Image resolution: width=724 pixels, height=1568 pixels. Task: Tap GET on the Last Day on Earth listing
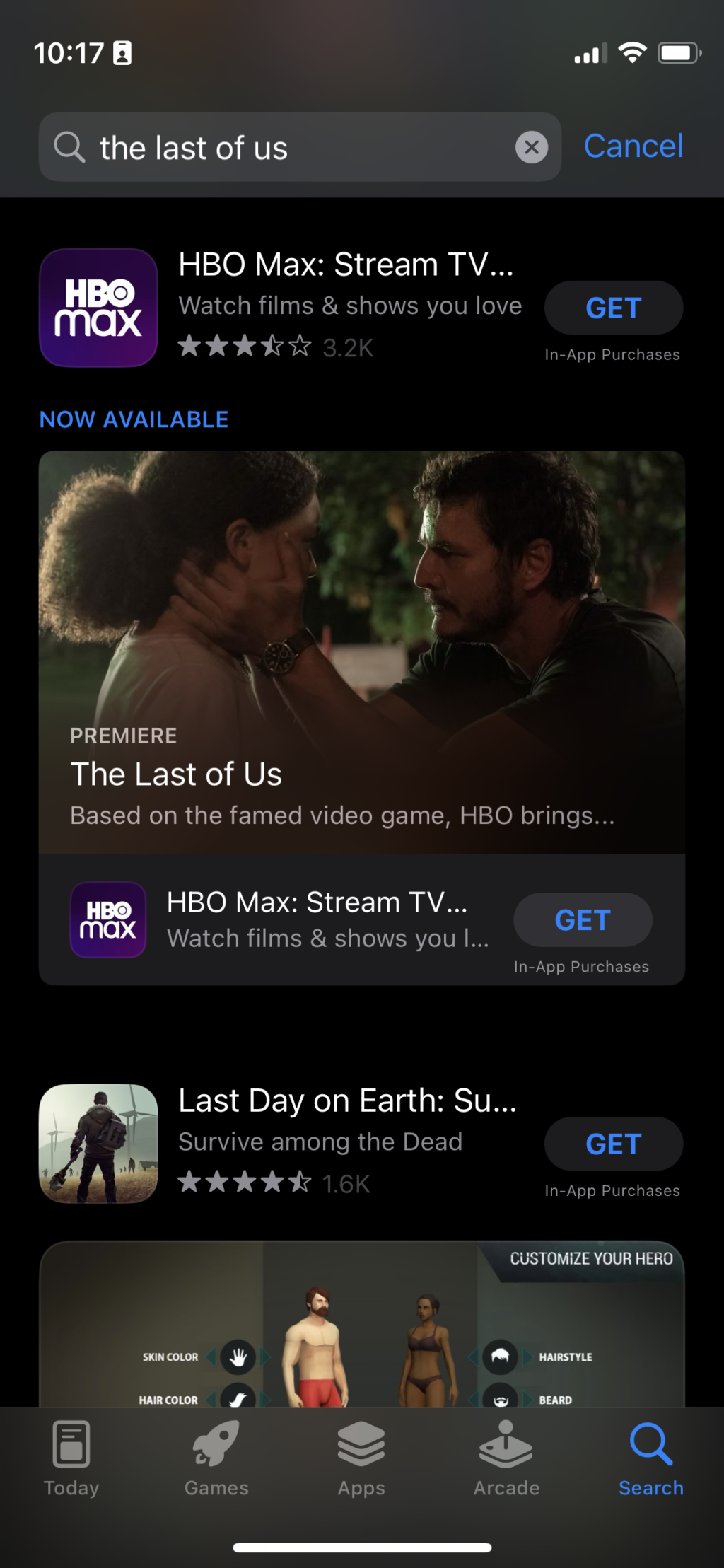(612, 1144)
